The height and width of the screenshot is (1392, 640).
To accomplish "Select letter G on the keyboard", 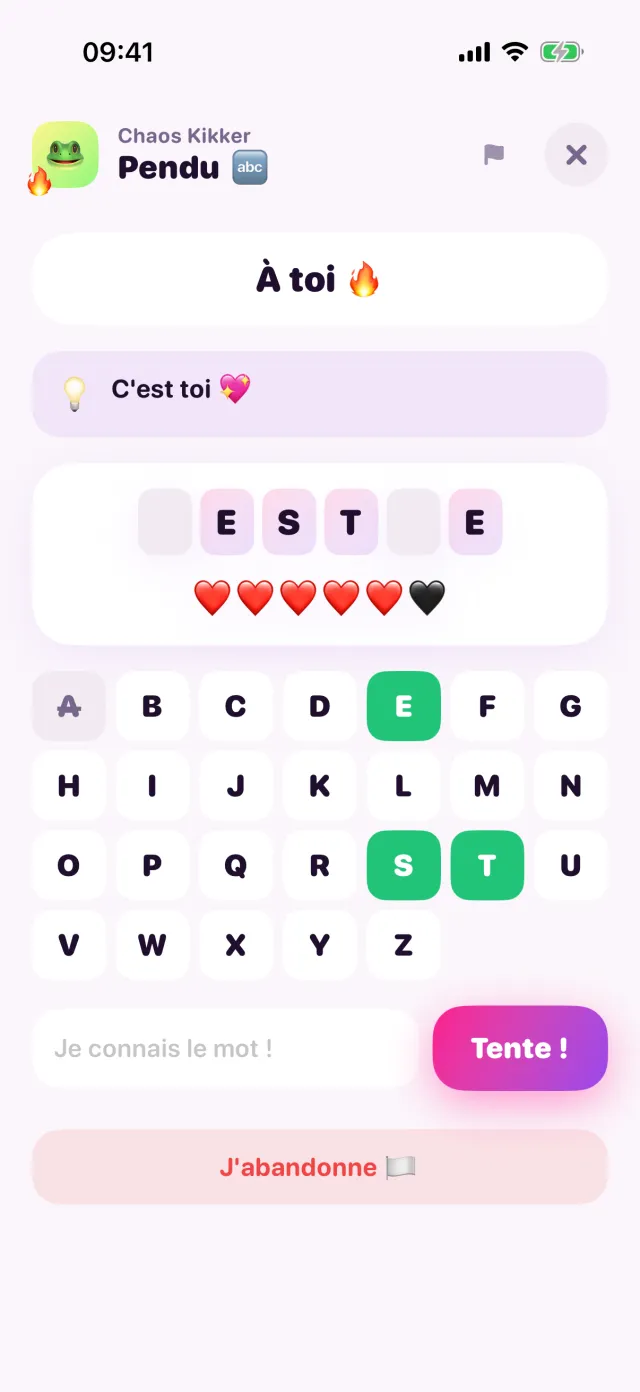I will point(571,706).
